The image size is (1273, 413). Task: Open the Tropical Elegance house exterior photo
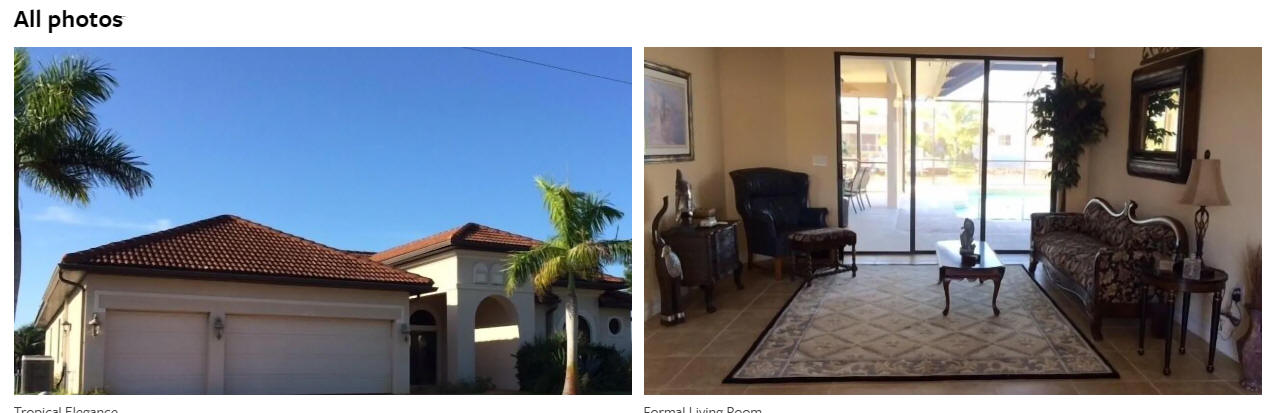(x=322, y=220)
